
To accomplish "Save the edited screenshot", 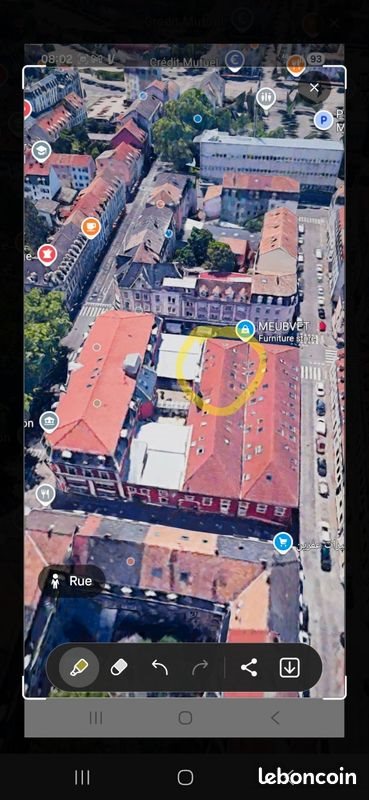I will coord(289,667).
